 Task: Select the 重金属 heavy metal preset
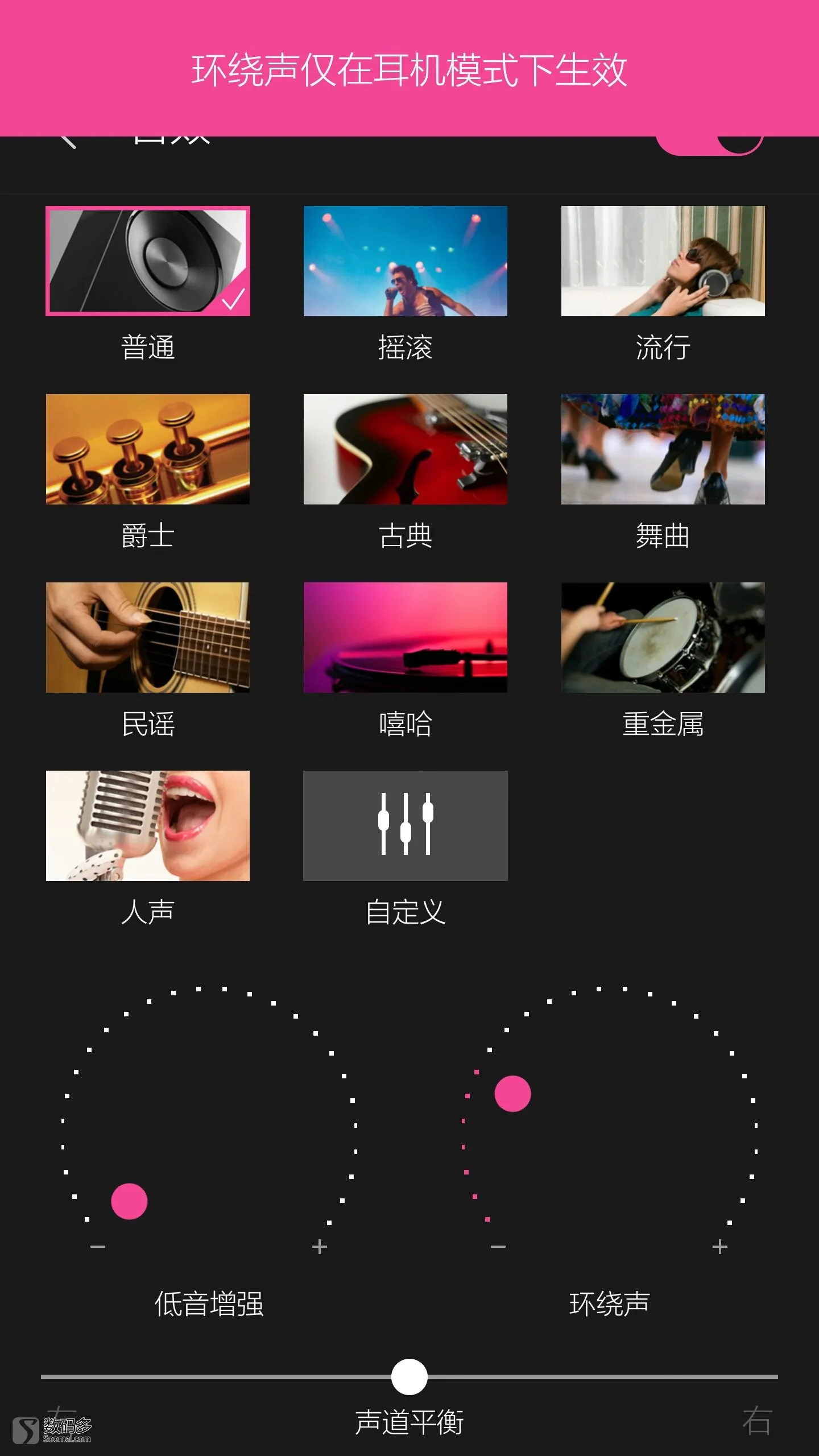tap(663, 638)
